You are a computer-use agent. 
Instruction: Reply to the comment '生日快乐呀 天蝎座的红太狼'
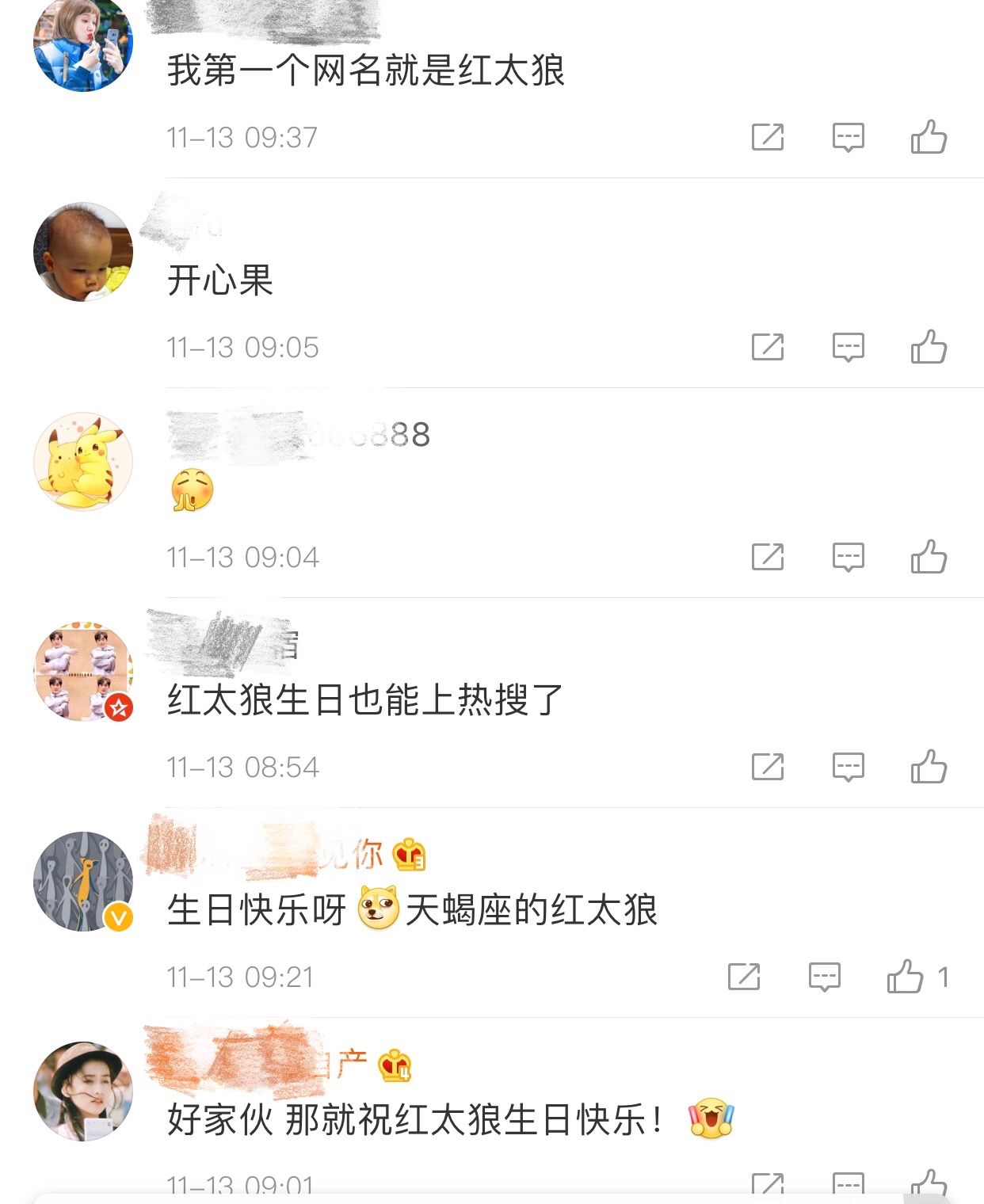click(x=824, y=977)
